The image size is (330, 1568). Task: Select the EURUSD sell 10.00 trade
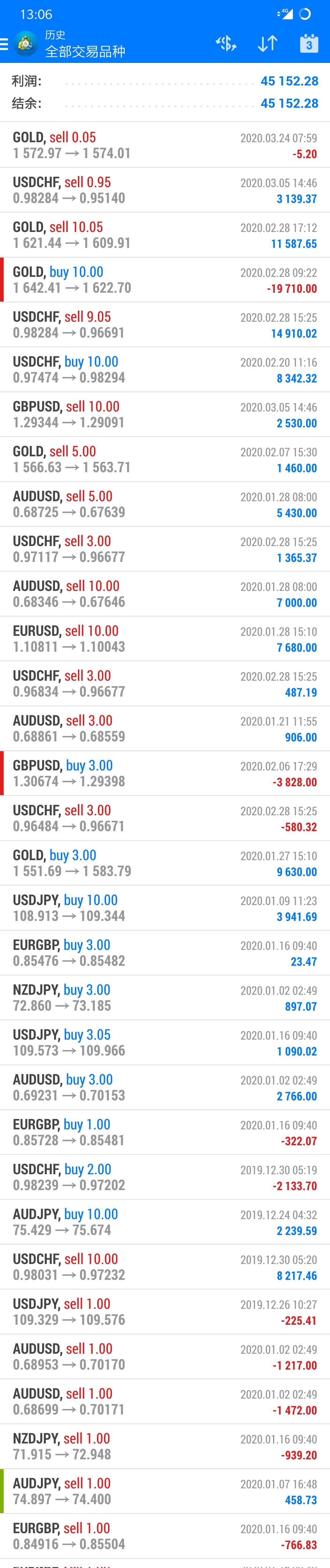(165, 639)
